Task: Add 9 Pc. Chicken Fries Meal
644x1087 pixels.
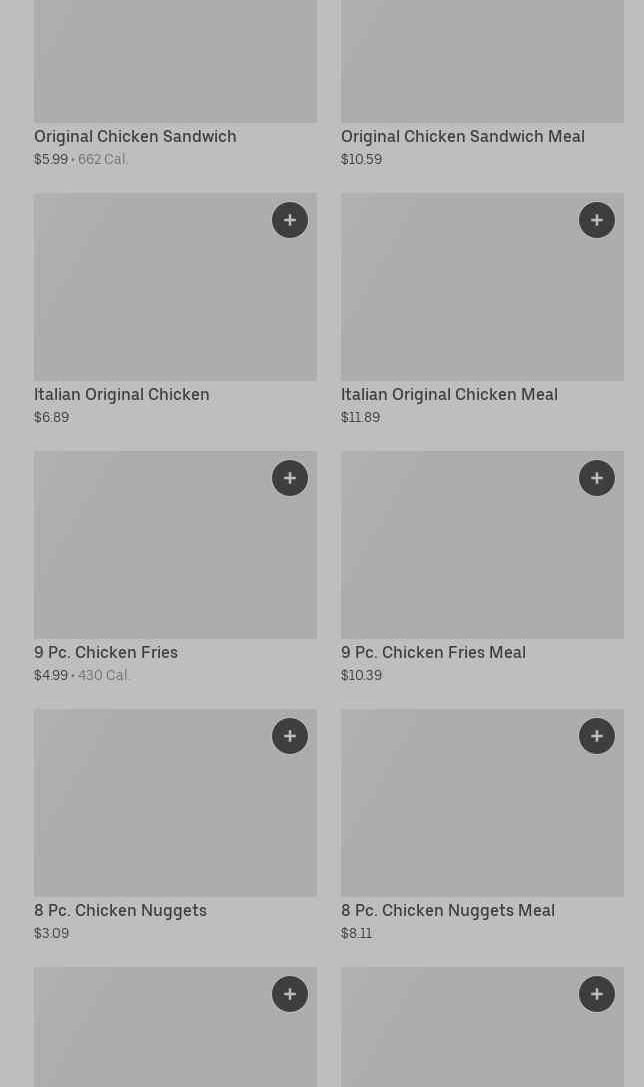Action: (597, 478)
